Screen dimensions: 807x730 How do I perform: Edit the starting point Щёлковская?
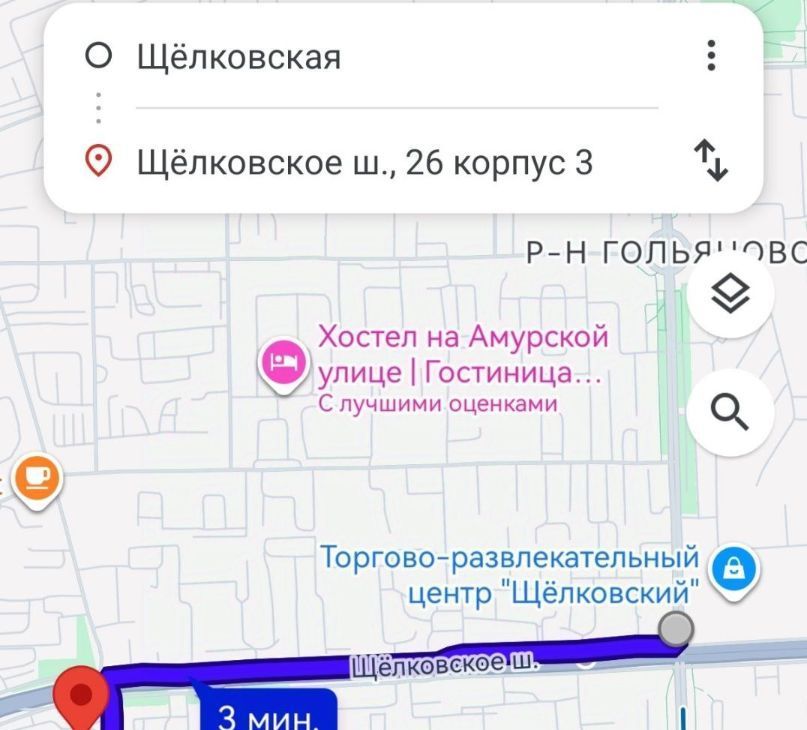tap(238, 57)
